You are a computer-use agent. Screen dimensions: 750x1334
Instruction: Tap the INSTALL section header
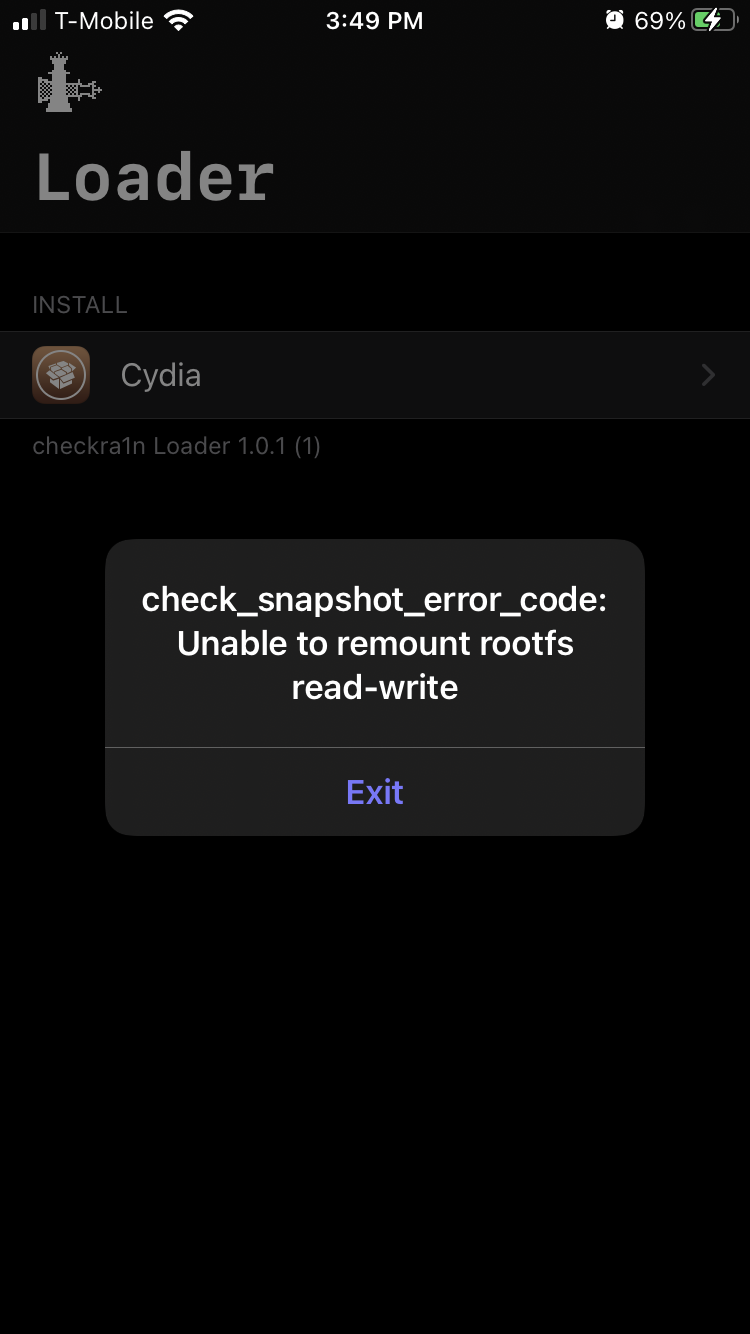click(80, 304)
